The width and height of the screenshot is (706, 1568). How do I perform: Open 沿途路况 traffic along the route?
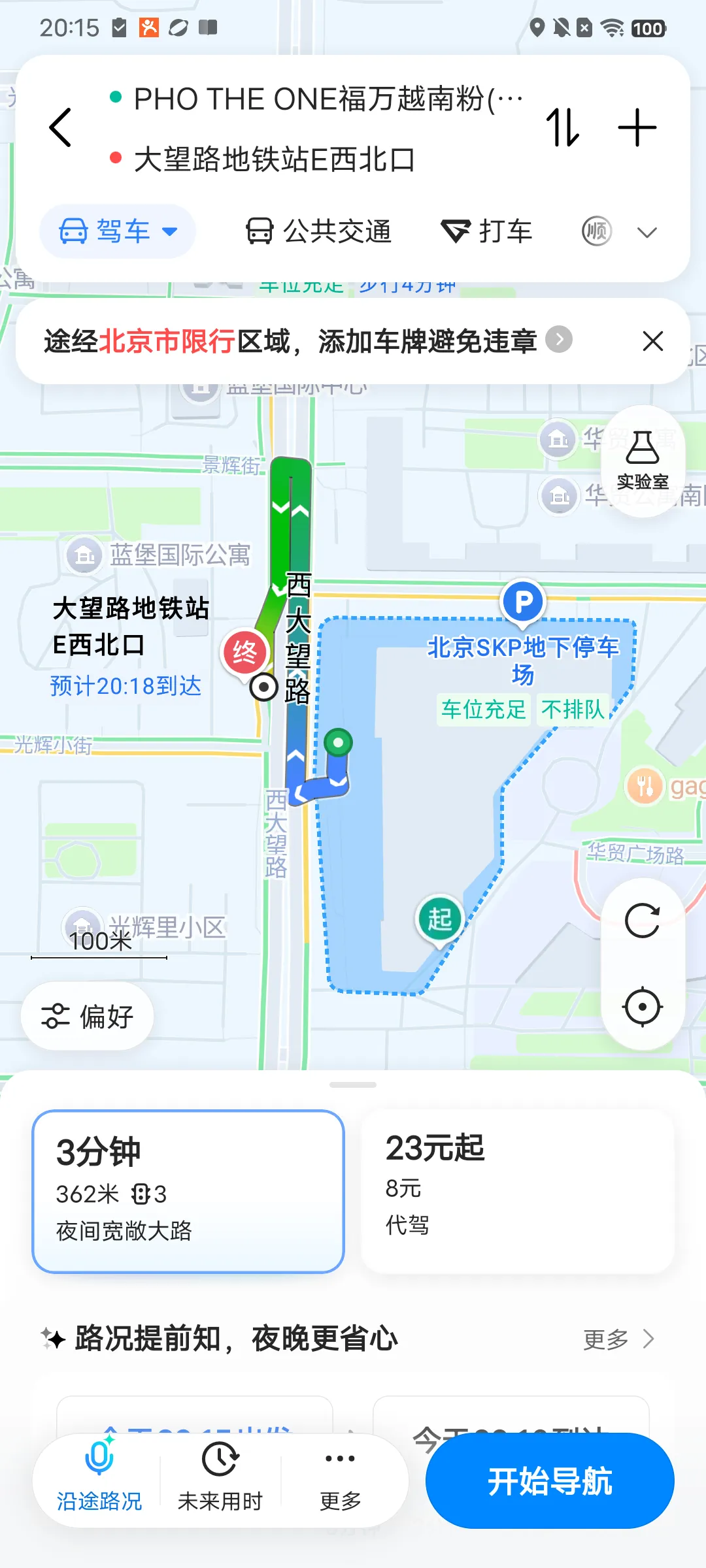pyautogui.click(x=99, y=1480)
